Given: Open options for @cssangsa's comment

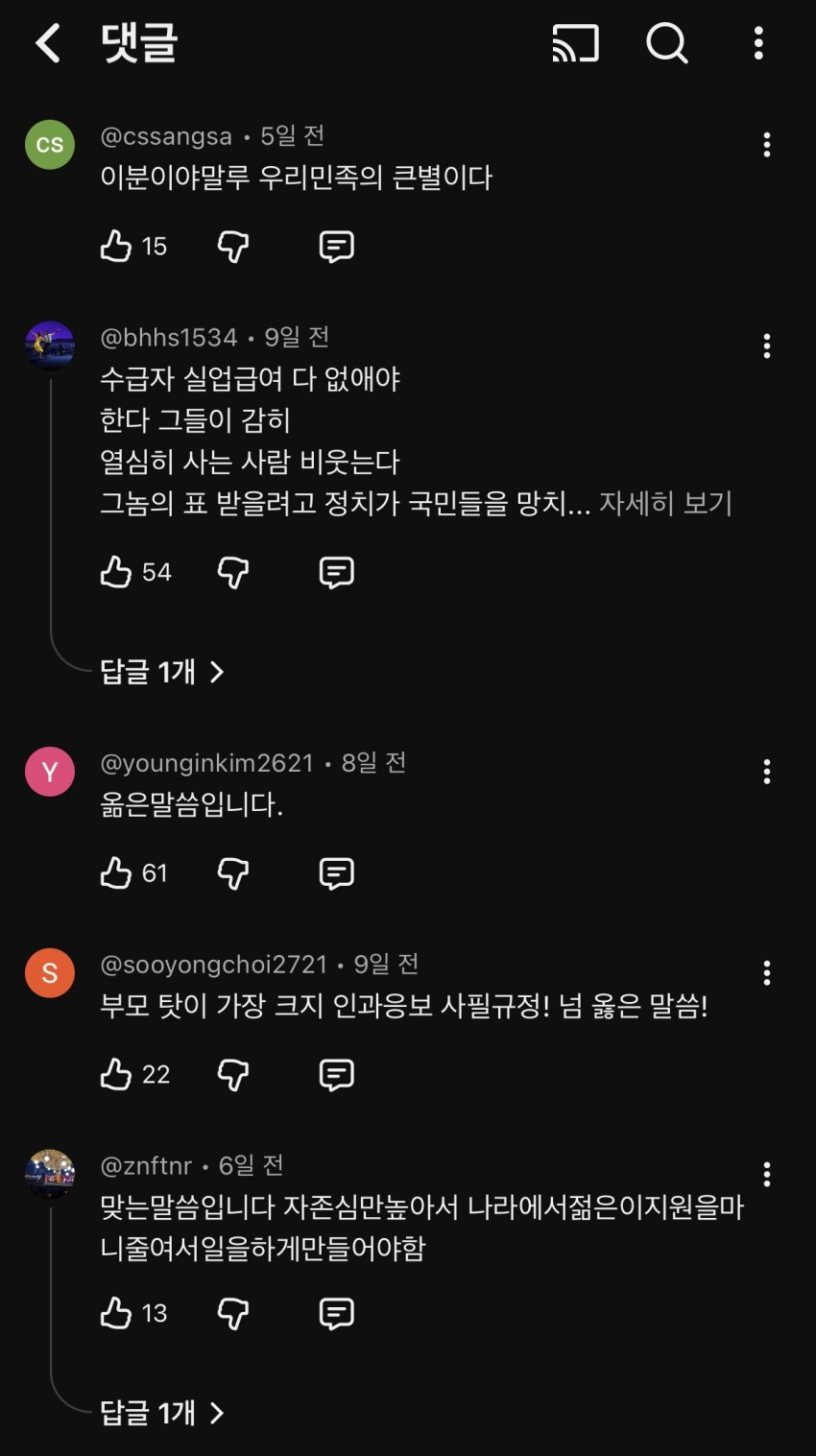Looking at the screenshot, I should click(x=766, y=145).
